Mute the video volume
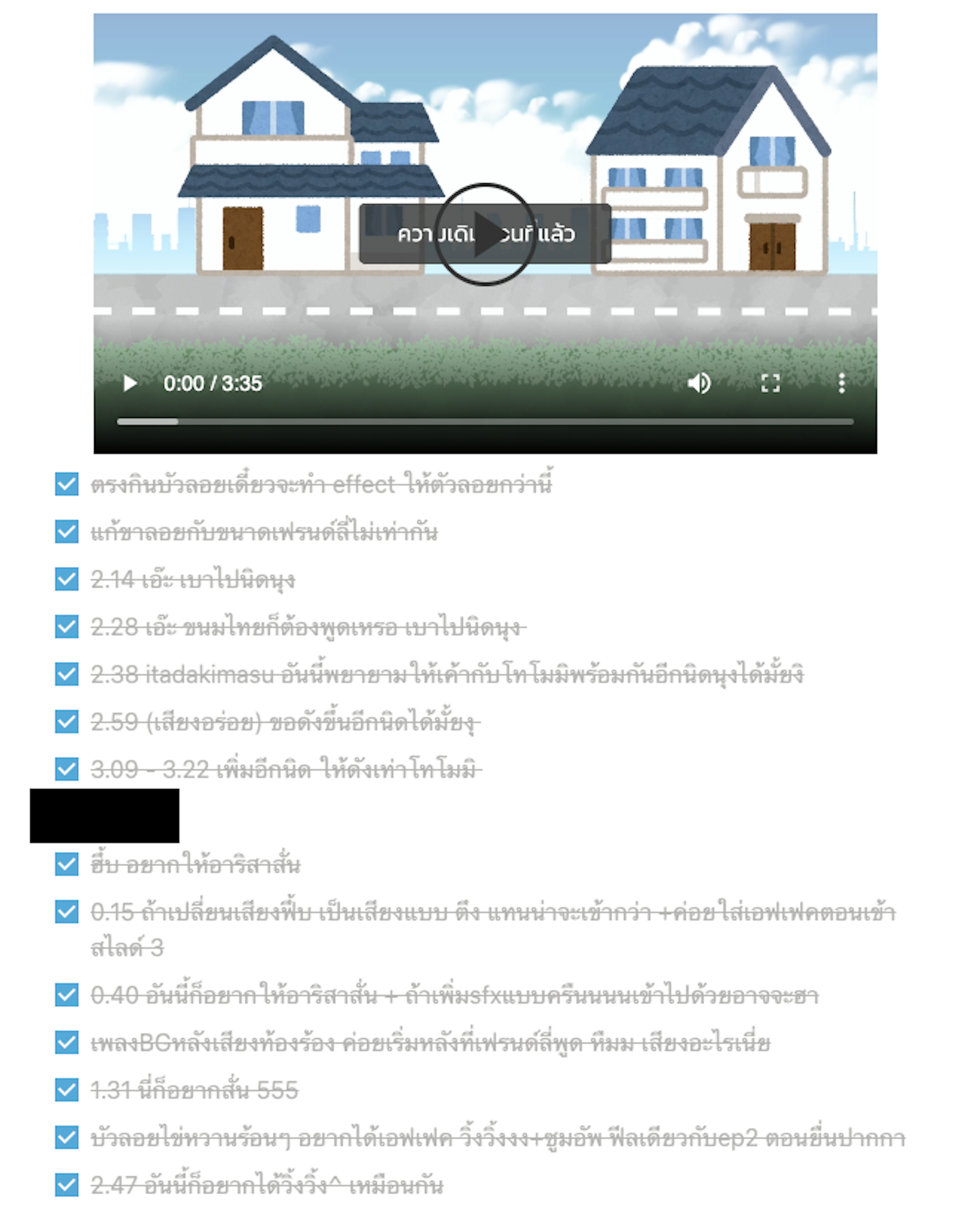Viewport: 980px width, 1222px height. coord(699,384)
